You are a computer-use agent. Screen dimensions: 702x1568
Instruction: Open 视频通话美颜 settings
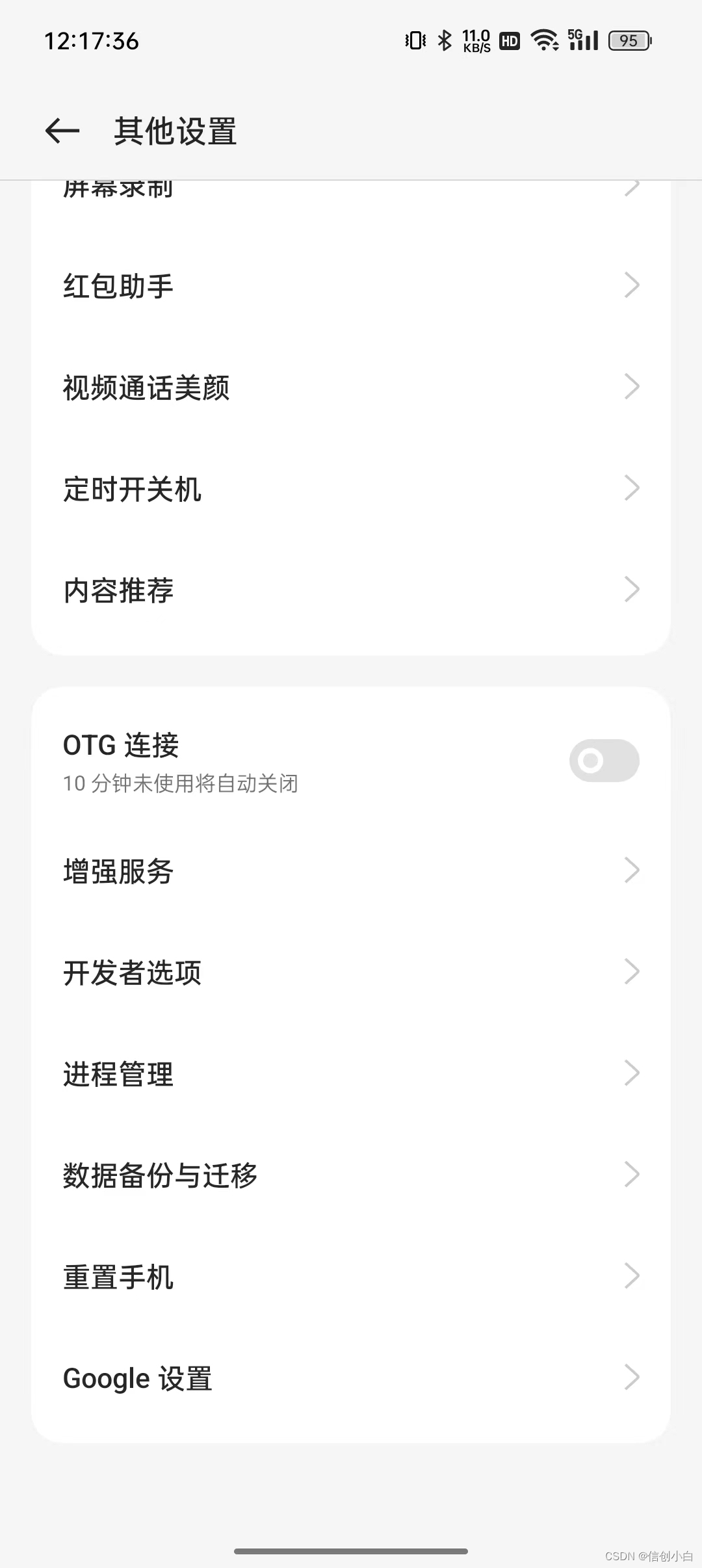351,387
